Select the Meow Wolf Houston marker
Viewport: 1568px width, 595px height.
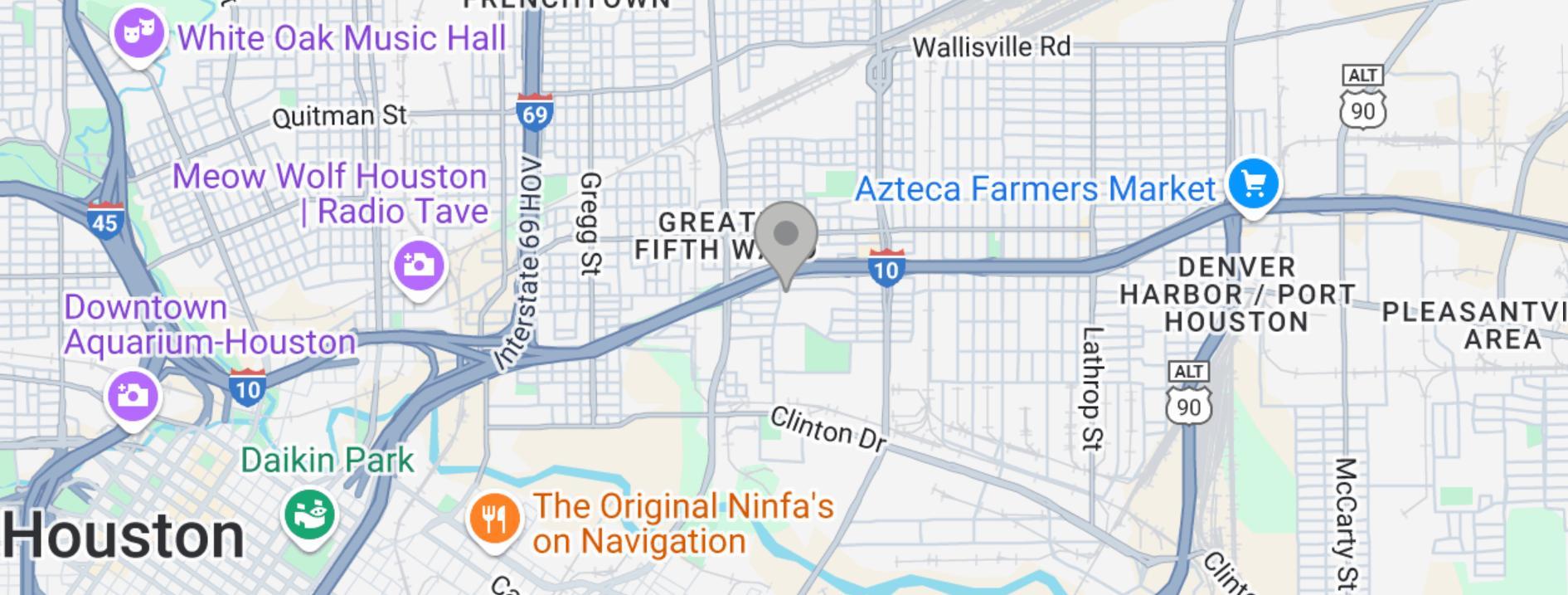(419, 266)
